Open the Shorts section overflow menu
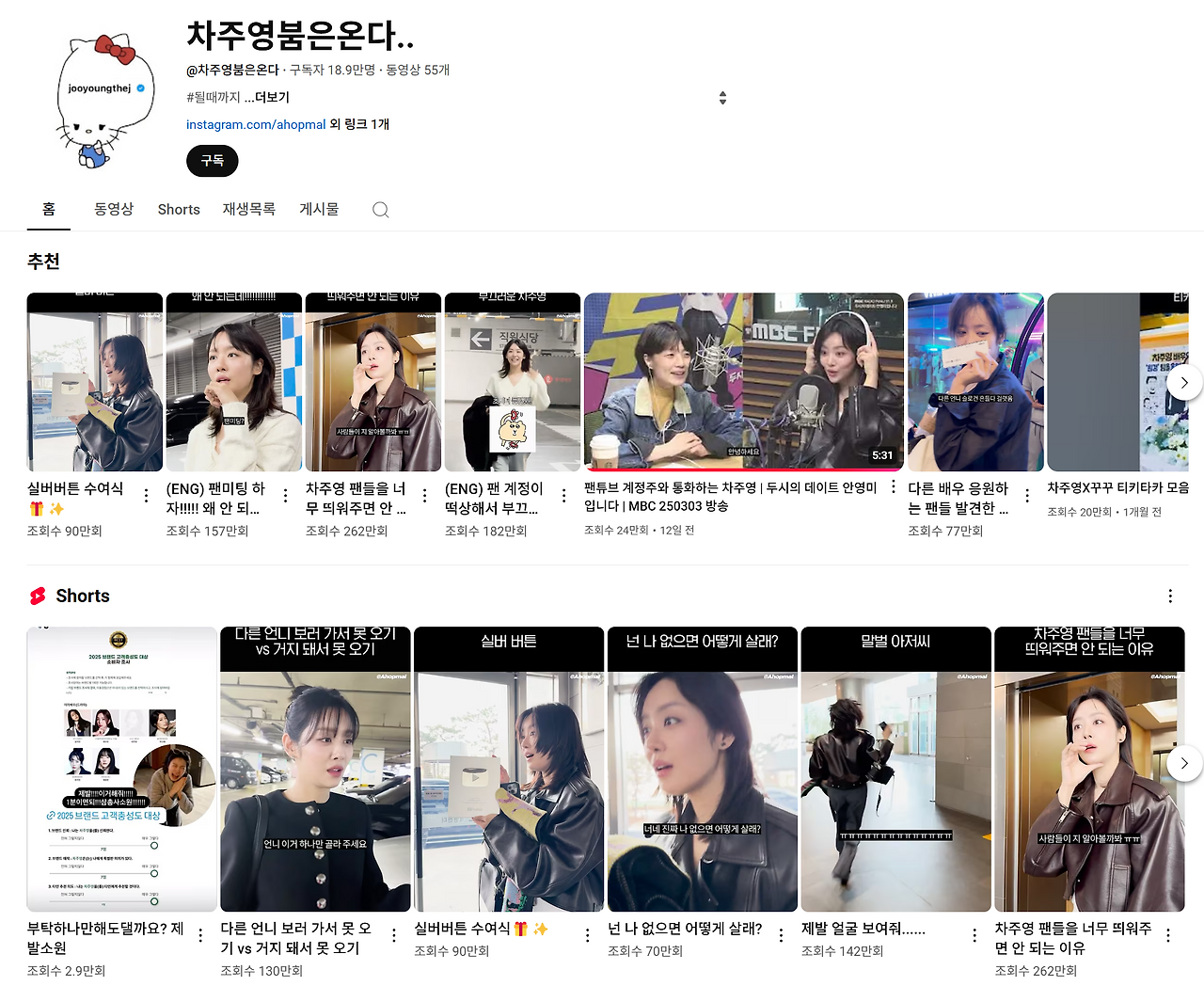 [1170, 596]
